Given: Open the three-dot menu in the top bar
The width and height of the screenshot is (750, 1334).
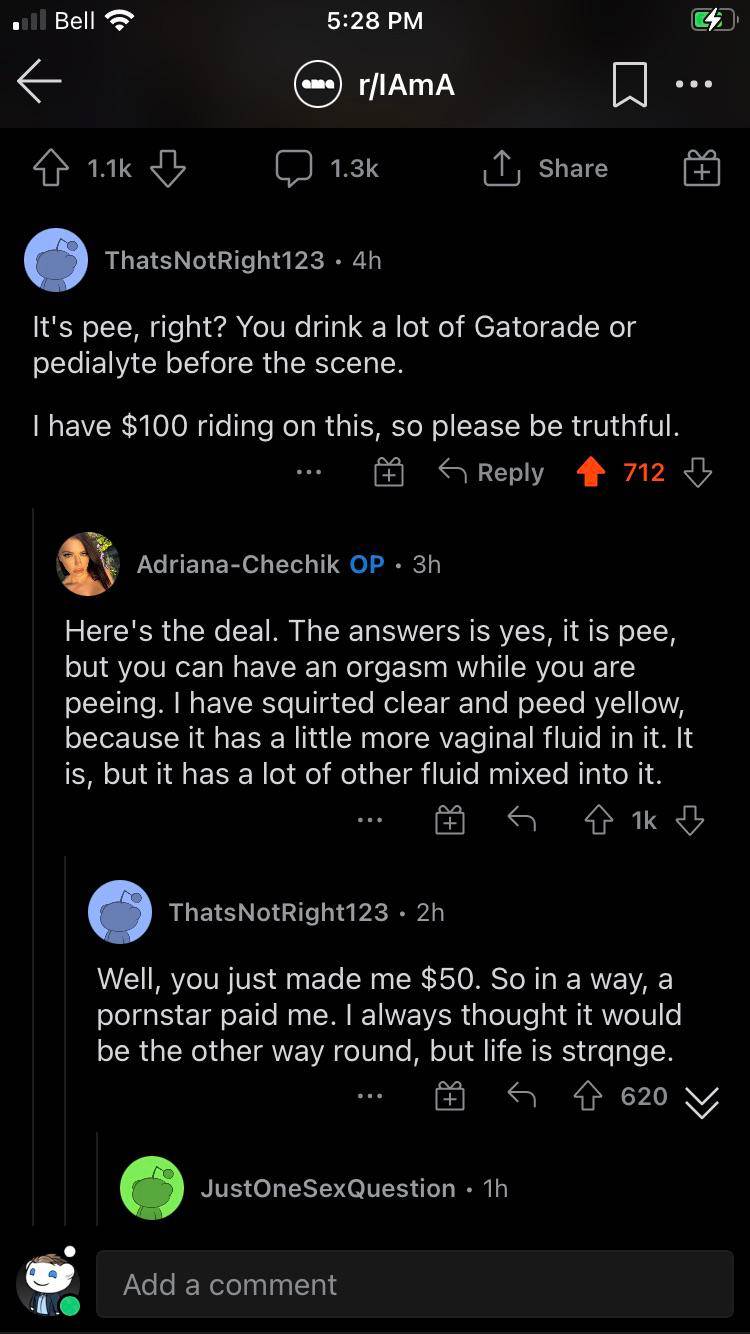Looking at the screenshot, I should [x=694, y=84].
